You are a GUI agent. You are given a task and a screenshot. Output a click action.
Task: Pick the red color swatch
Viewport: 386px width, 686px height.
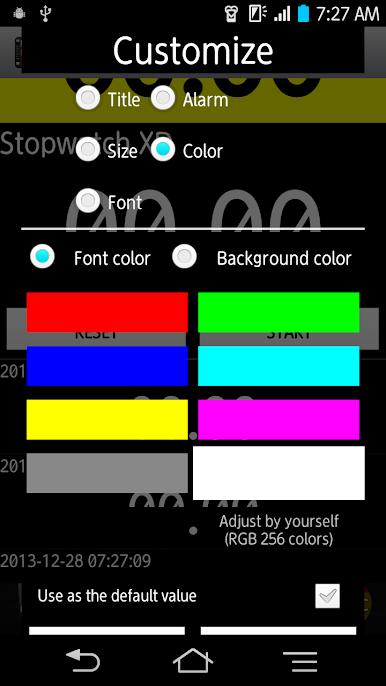tap(107, 312)
